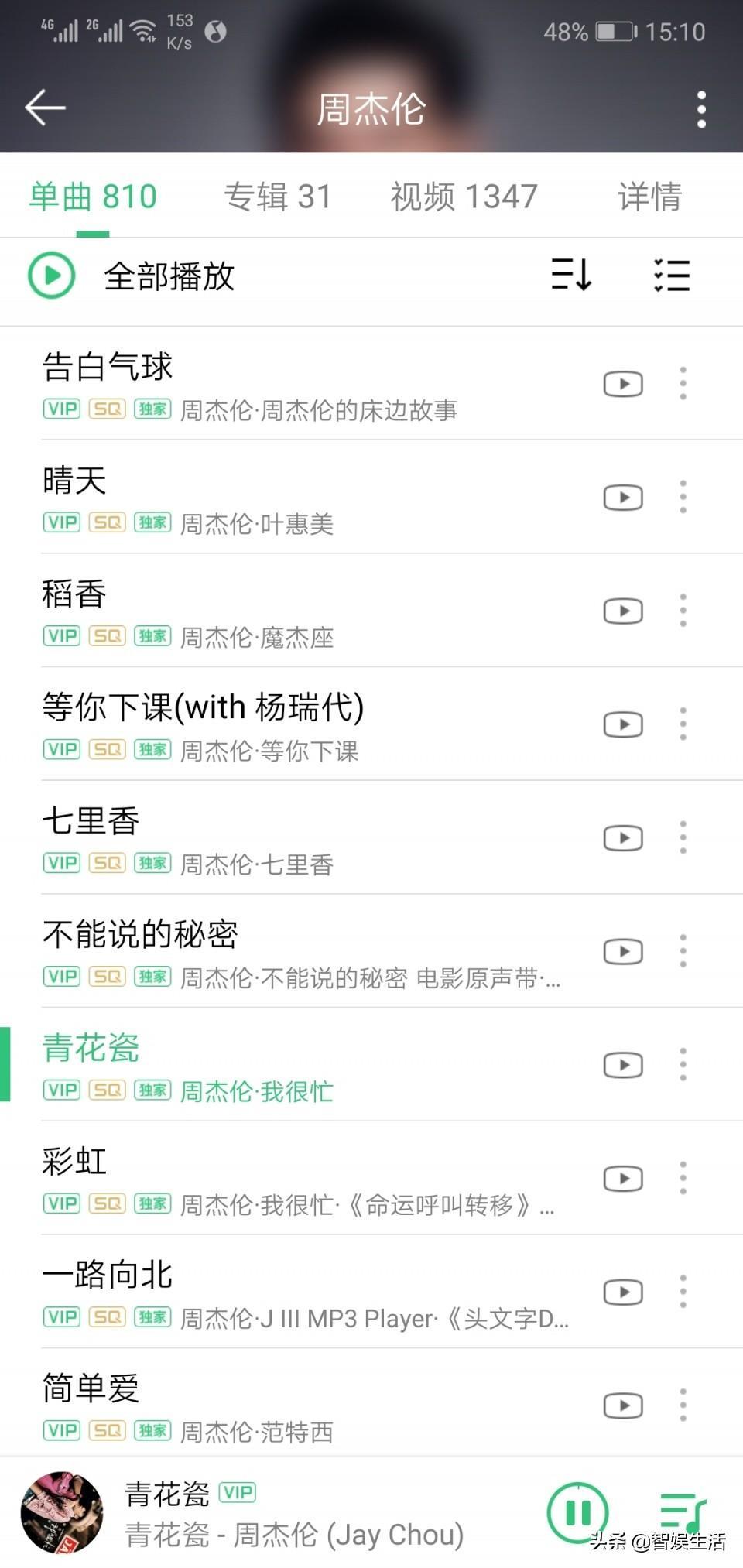743x1568 pixels.
Task: Open the 详情 tab
Action: tap(649, 197)
